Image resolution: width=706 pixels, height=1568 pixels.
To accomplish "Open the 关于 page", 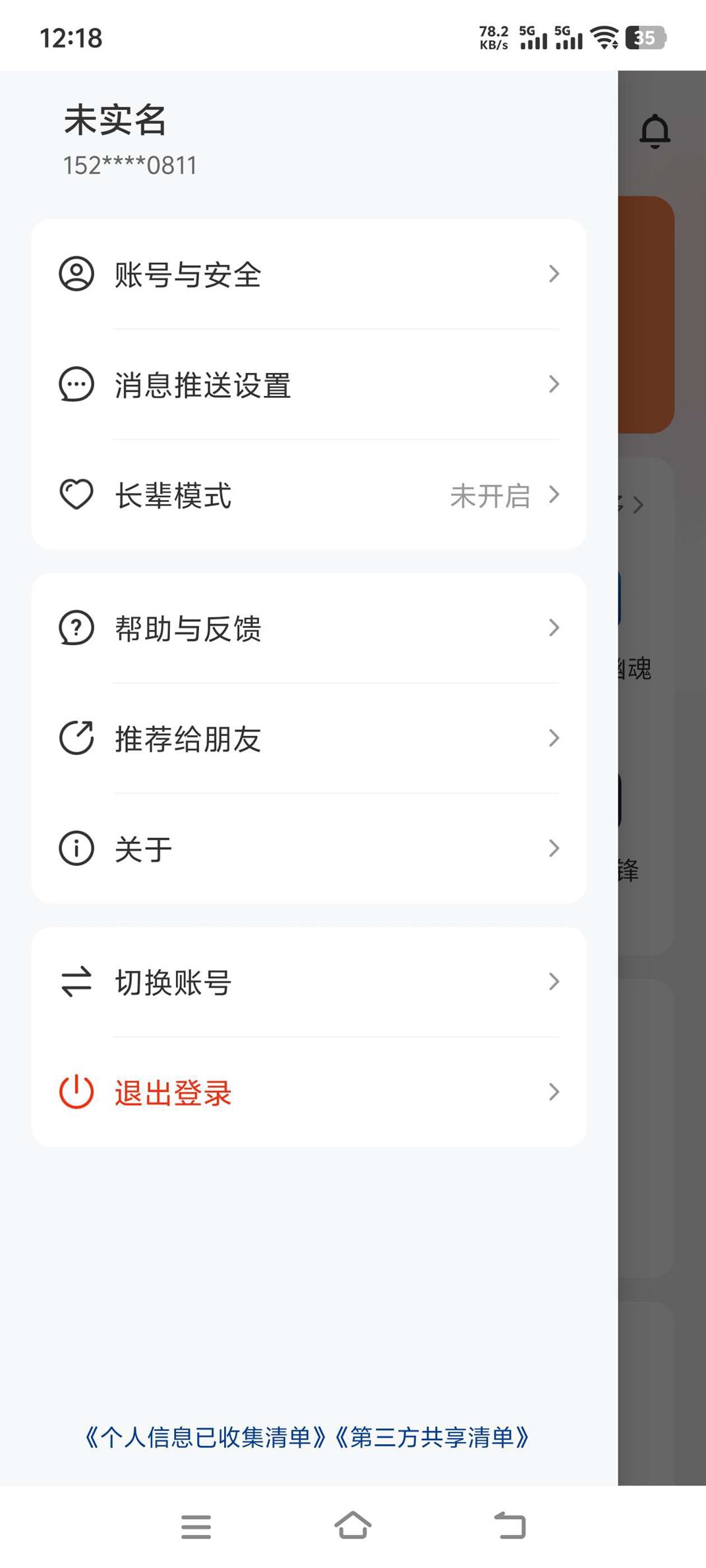I will (x=309, y=849).
